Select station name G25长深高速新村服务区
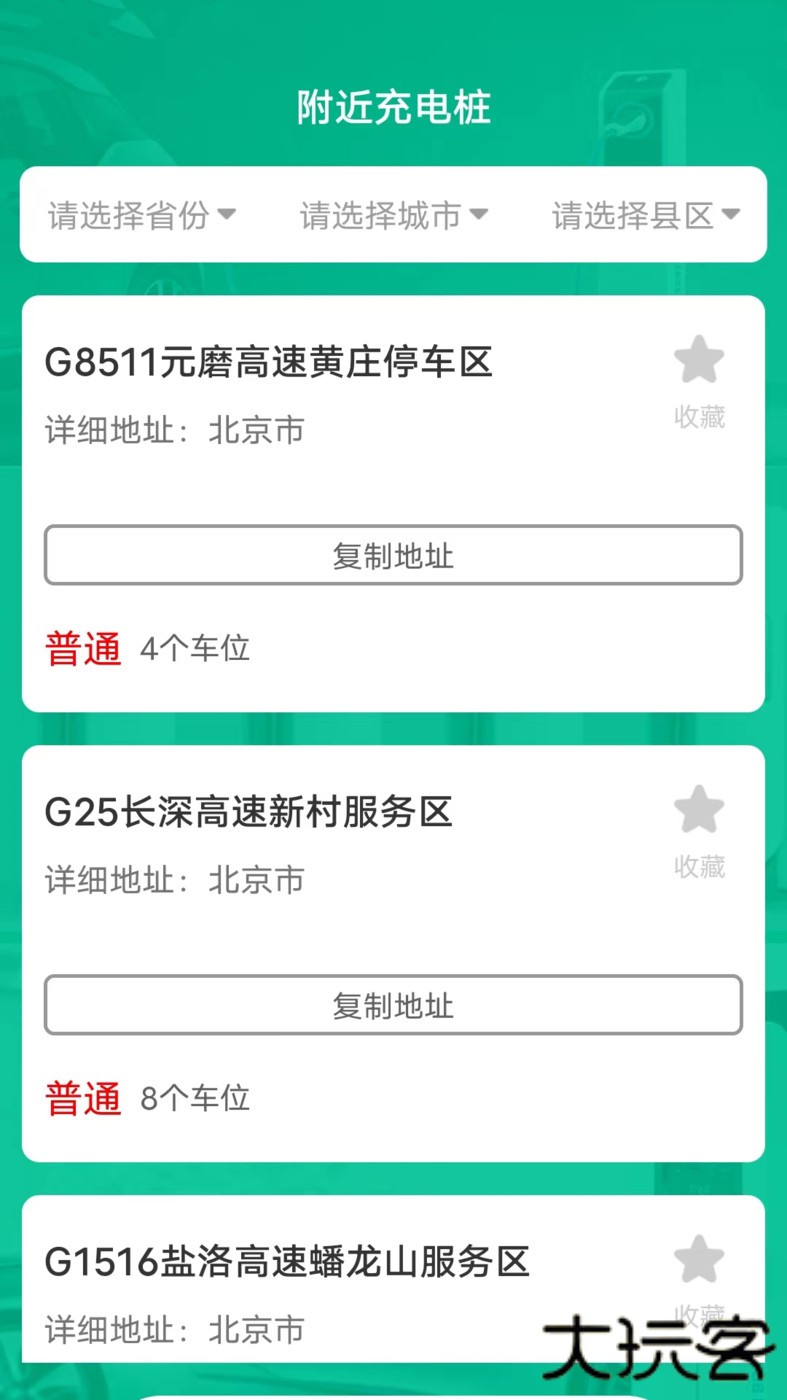 coord(250,812)
